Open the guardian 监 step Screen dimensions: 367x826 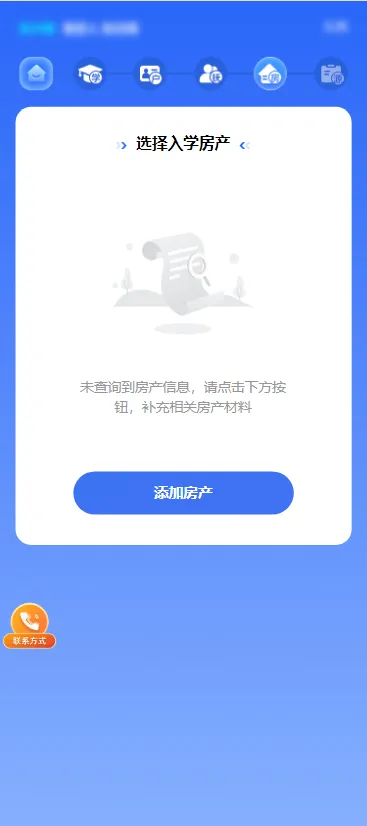tap(211, 74)
